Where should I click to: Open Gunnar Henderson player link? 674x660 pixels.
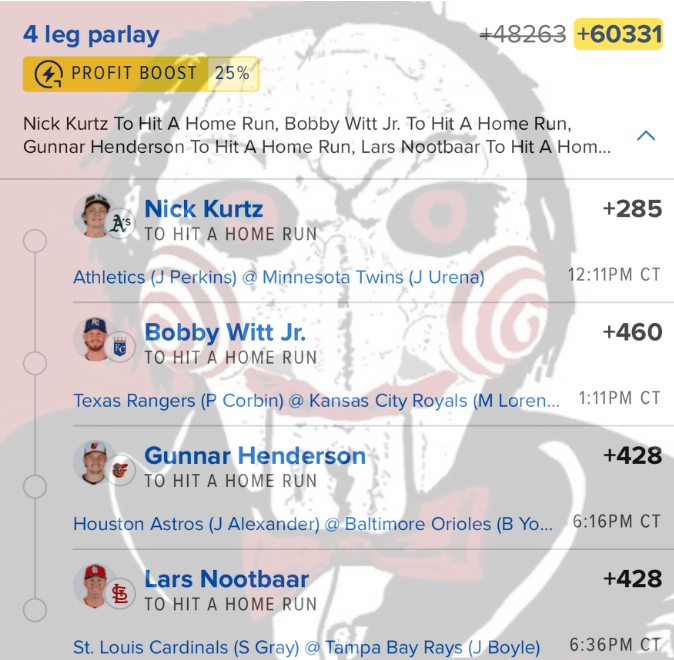coord(255,456)
